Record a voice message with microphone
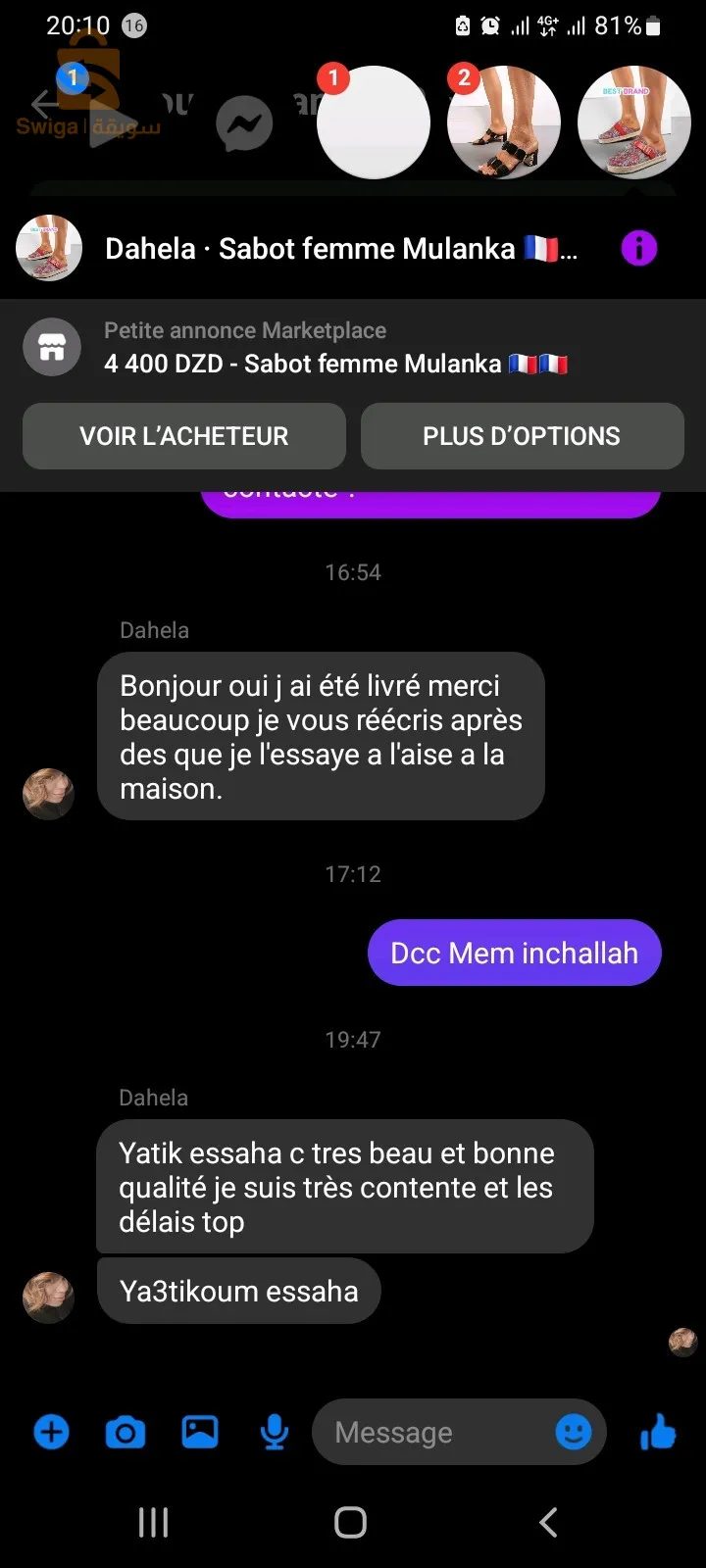This screenshot has width=706, height=1568. pyautogui.click(x=275, y=1433)
